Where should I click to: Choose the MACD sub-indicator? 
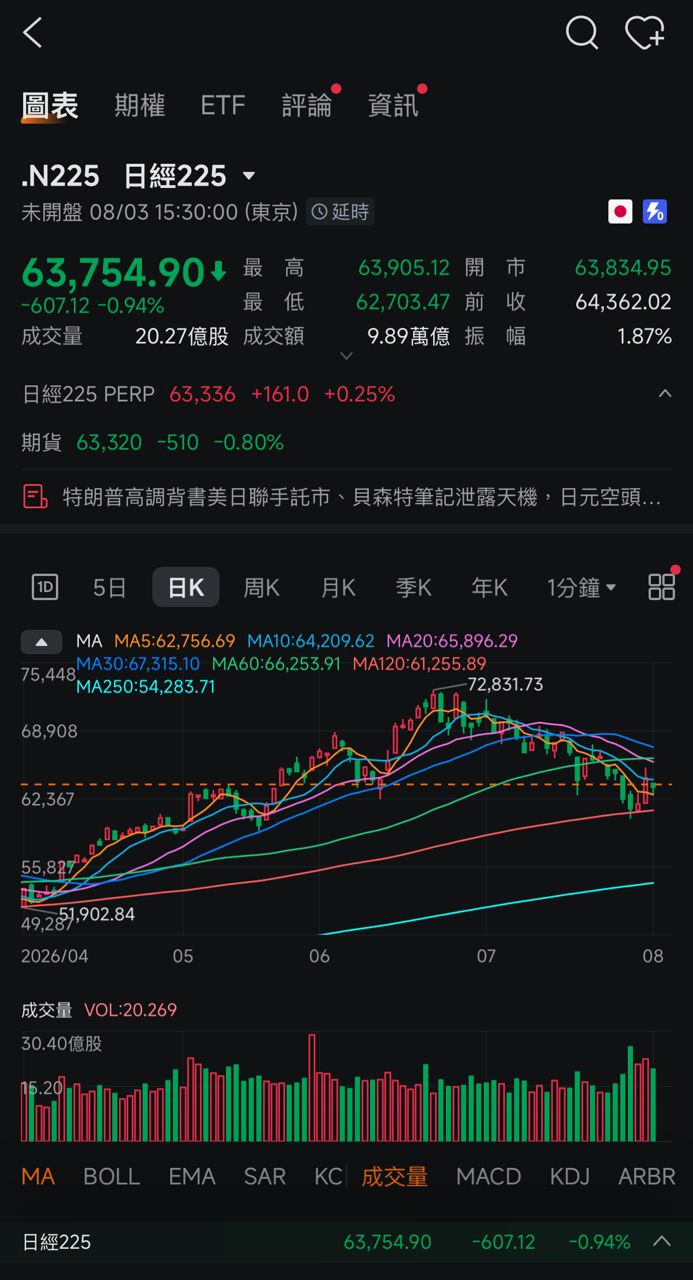(488, 1176)
